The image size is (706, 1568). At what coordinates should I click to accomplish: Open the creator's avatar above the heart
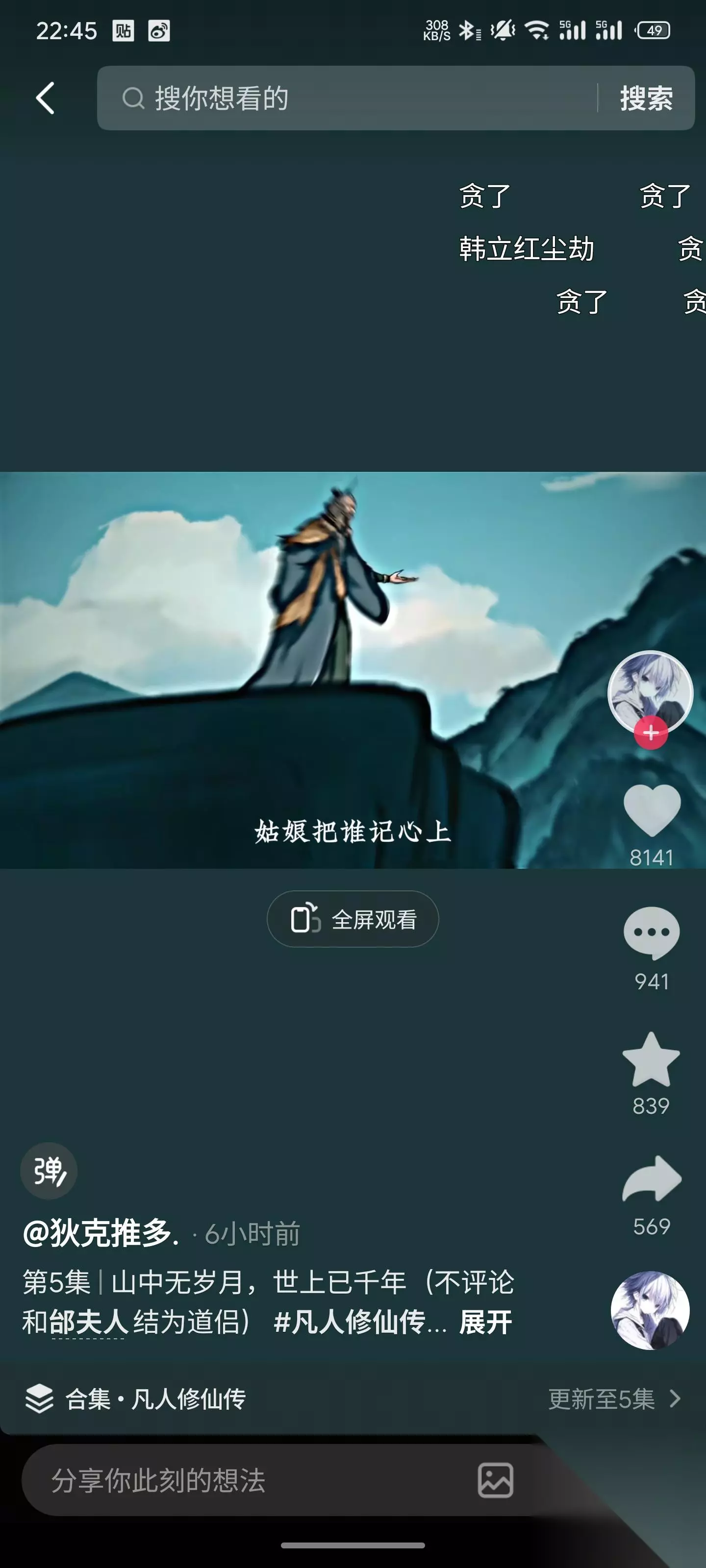point(650,692)
